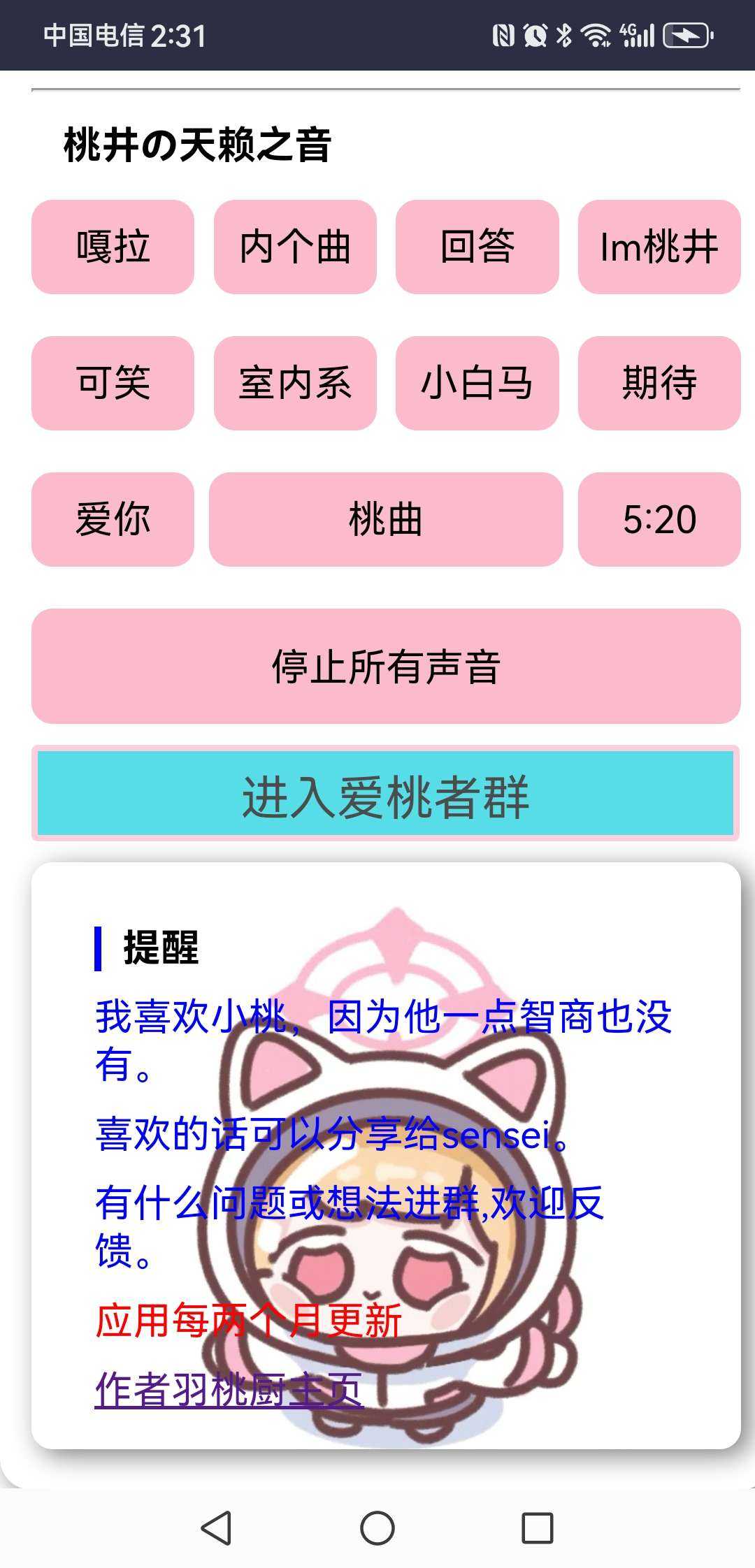Select the 室内系 sound button
The height and width of the screenshot is (1568, 755).
[x=295, y=383]
